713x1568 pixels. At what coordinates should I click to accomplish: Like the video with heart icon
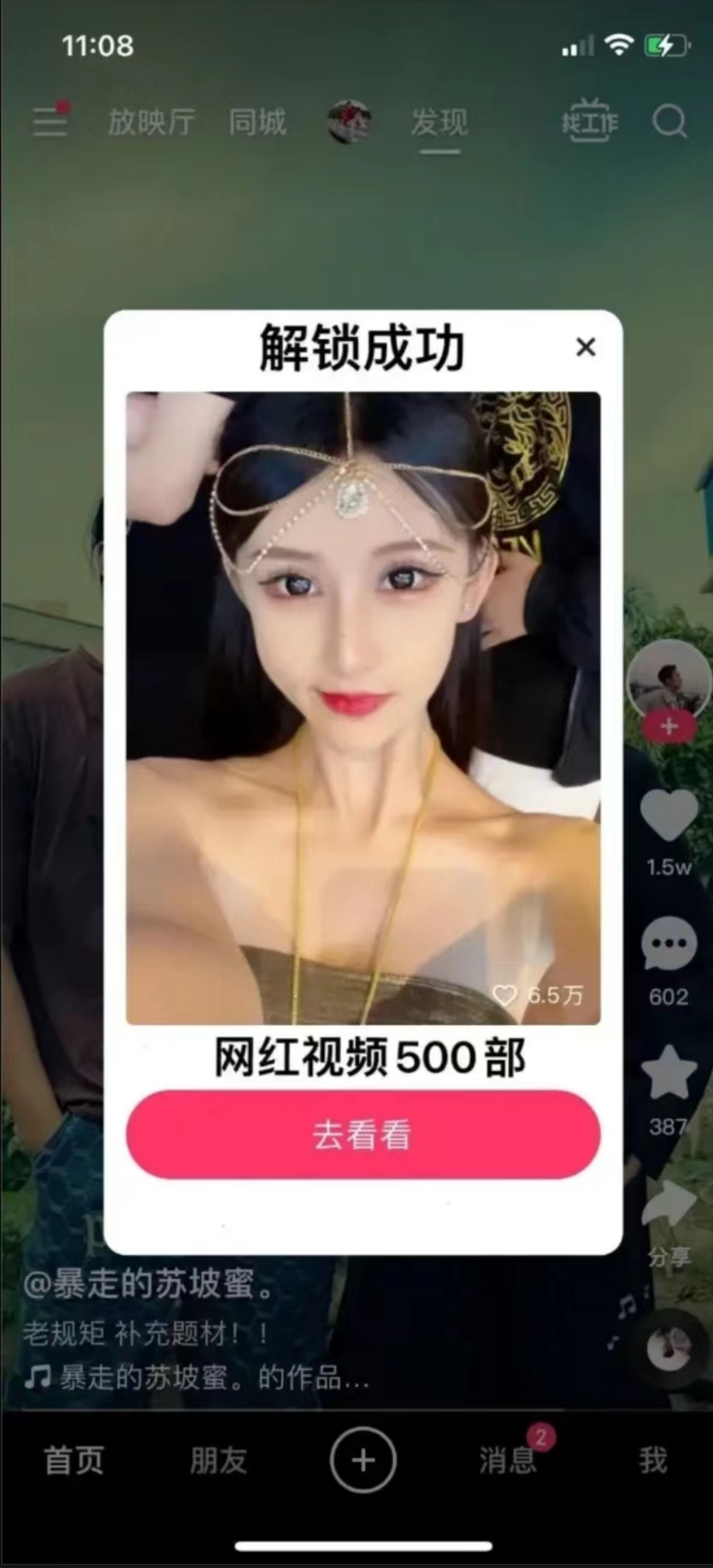pyautogui.click(x=669, y=815)
